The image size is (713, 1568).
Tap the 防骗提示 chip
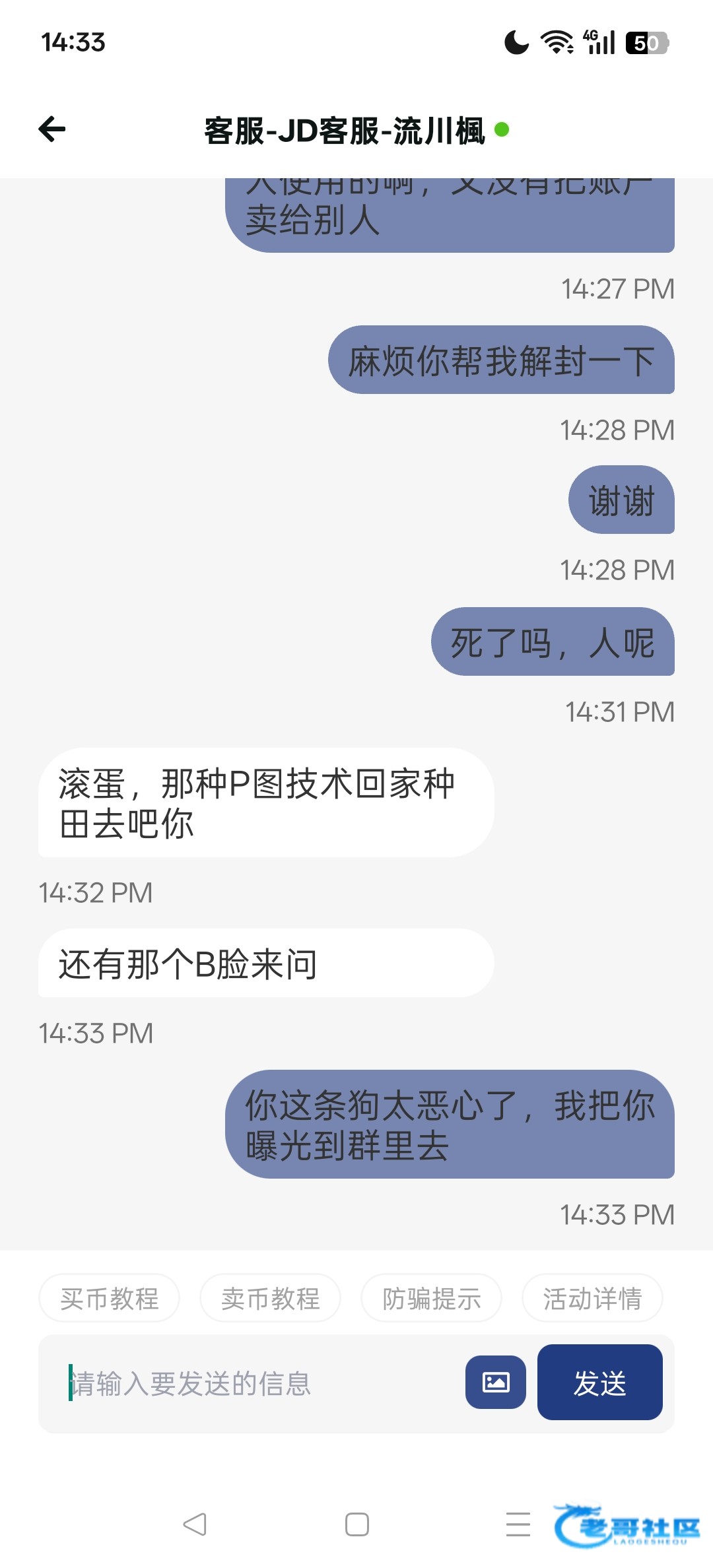click(x=431, y=1298)
